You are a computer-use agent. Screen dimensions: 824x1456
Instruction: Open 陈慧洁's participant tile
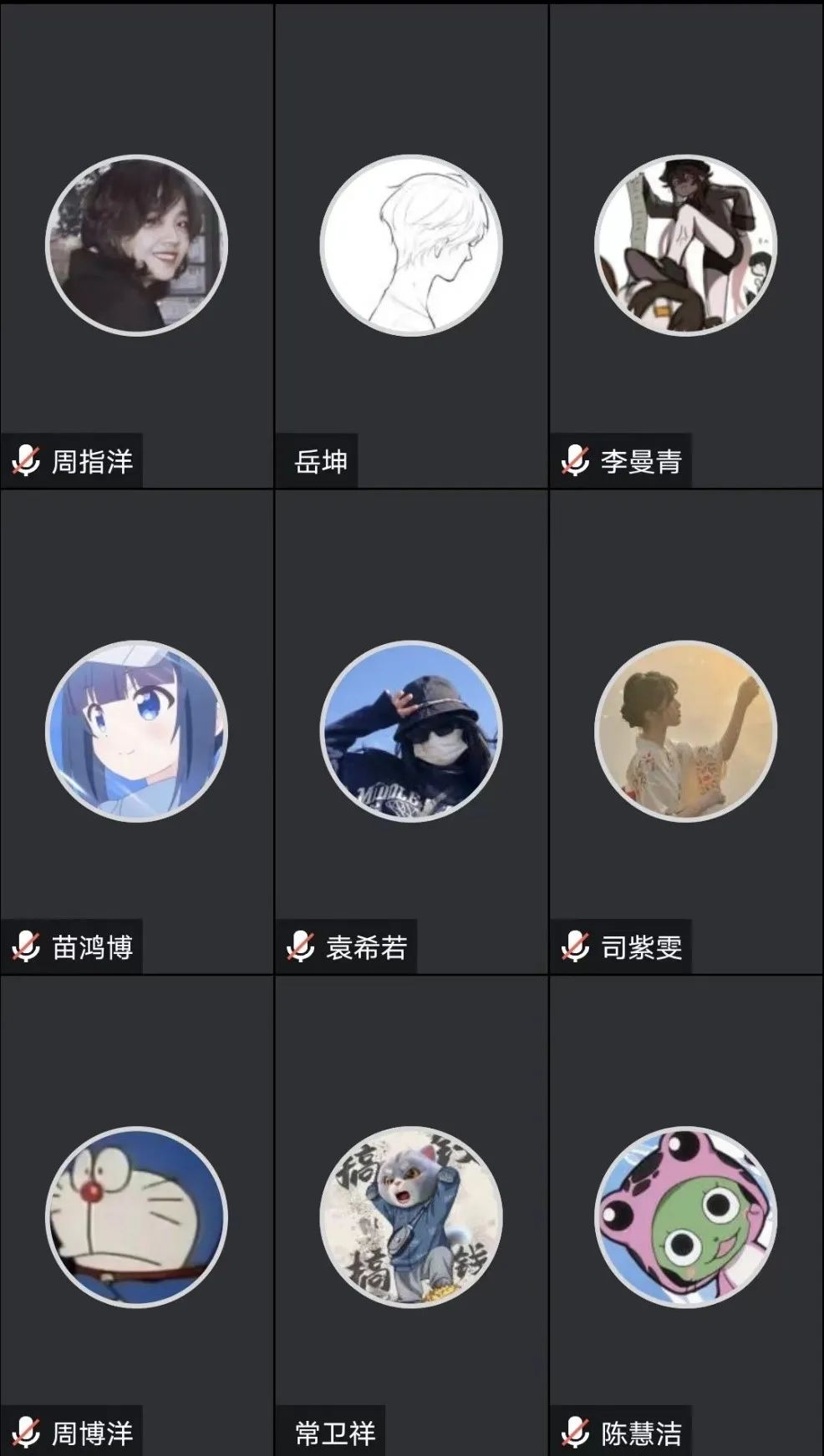tap(685, 1216)
